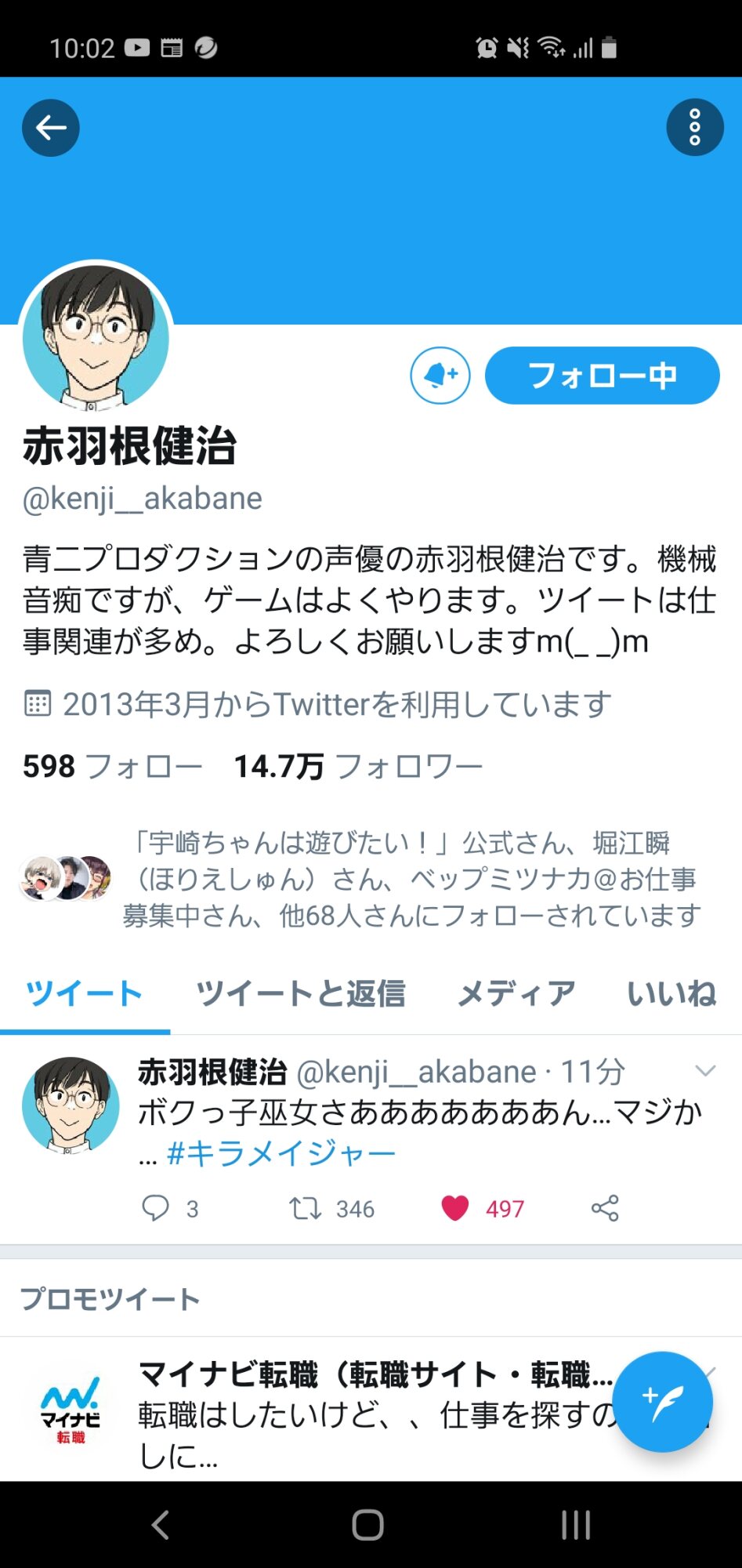Switch to the メディア tab
Image resolution: width=742 pixels, height=1568 pixels.
516,993
